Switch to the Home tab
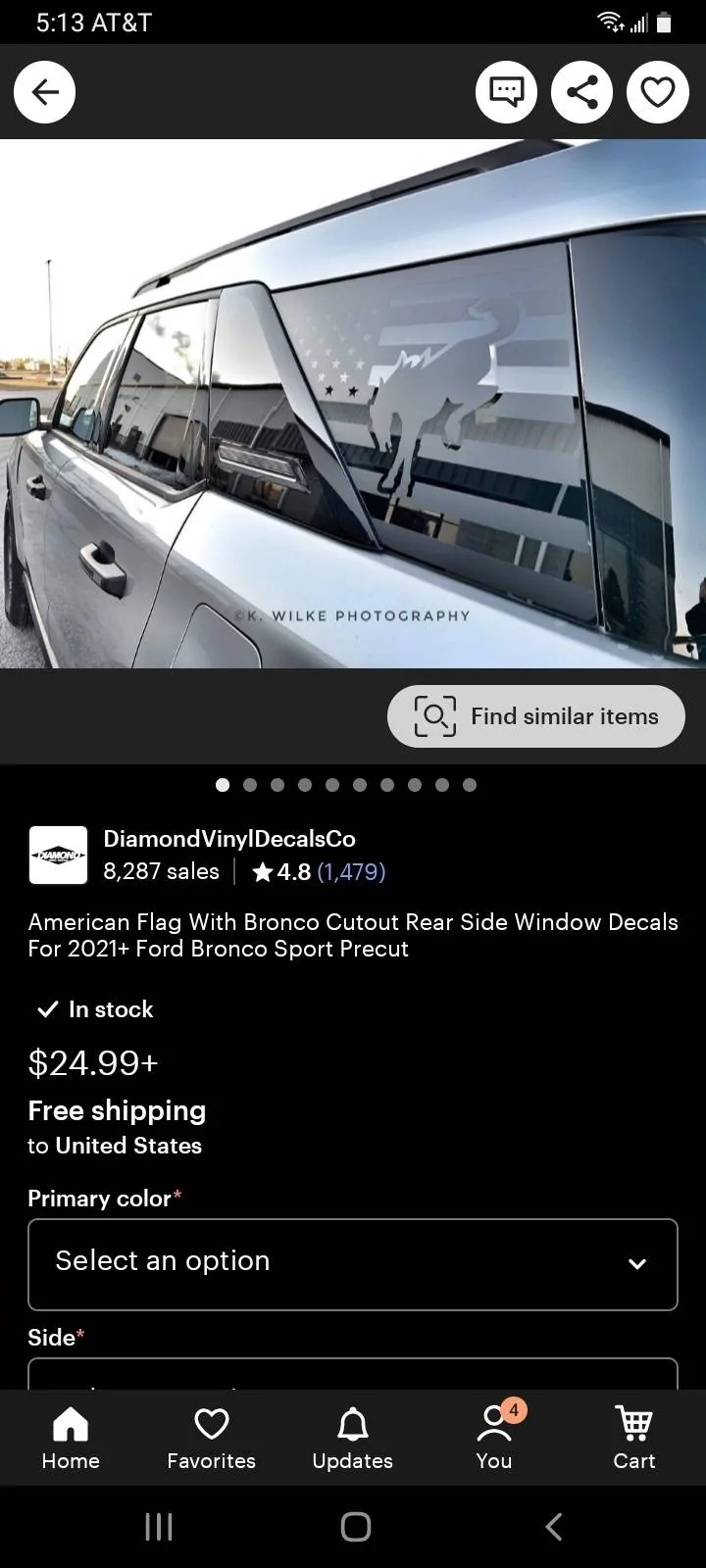 (70, 1436)
